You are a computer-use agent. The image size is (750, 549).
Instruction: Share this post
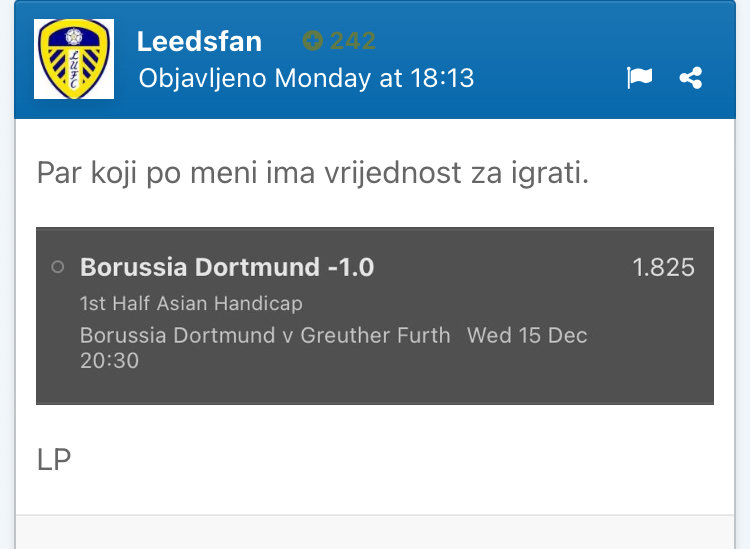click(690, 78)
